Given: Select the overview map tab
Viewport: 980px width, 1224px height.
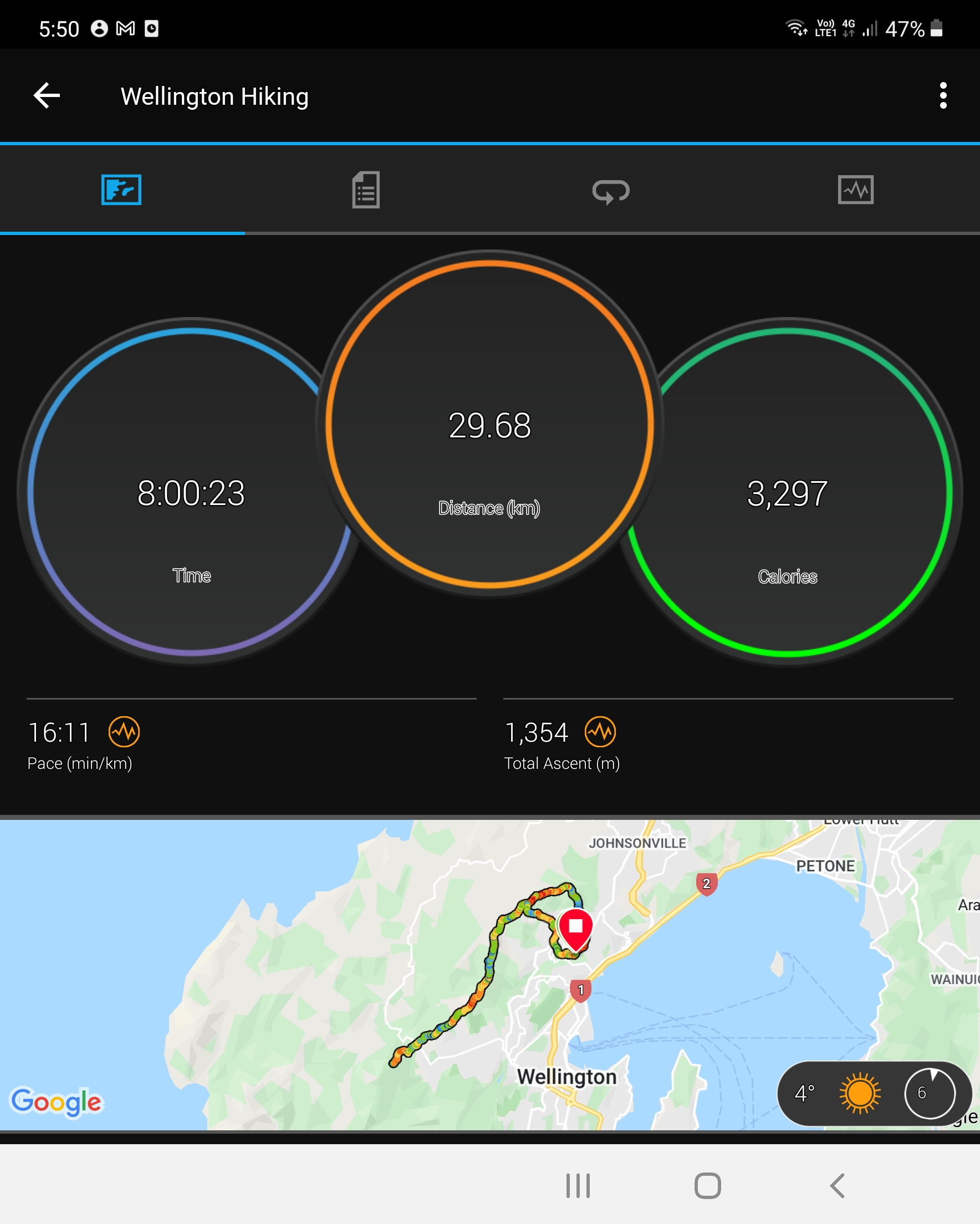Looking at the screenshot, I should [121, 190].
